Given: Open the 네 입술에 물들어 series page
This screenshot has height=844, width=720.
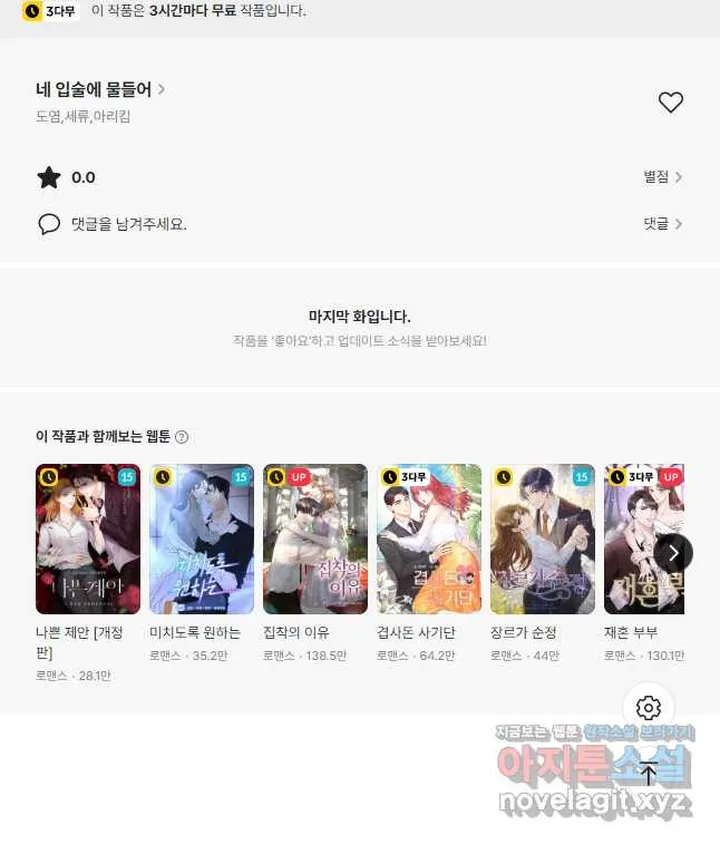Looking at the screenshot, I should (100, 89).
